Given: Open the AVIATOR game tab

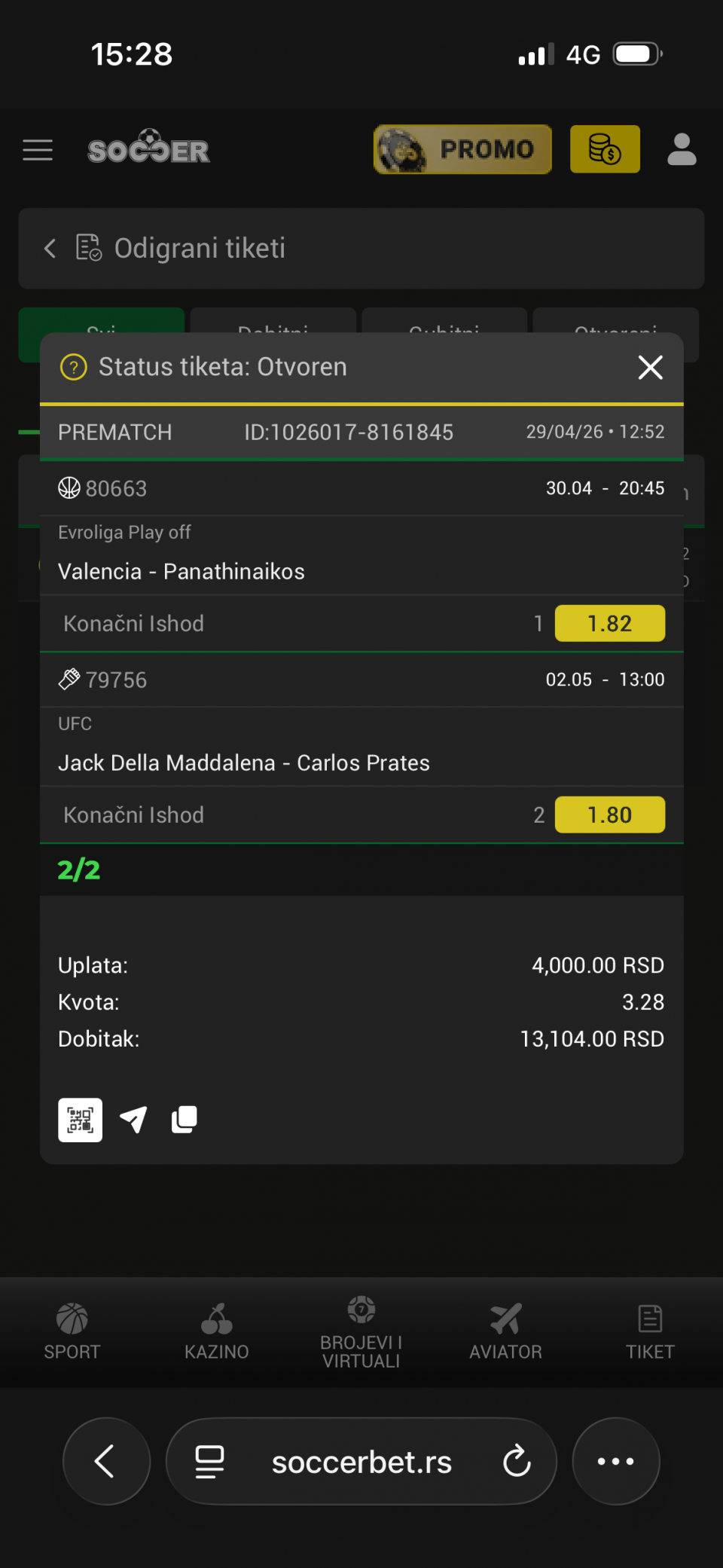Looking at the screenshot, I should point(506,1331).
